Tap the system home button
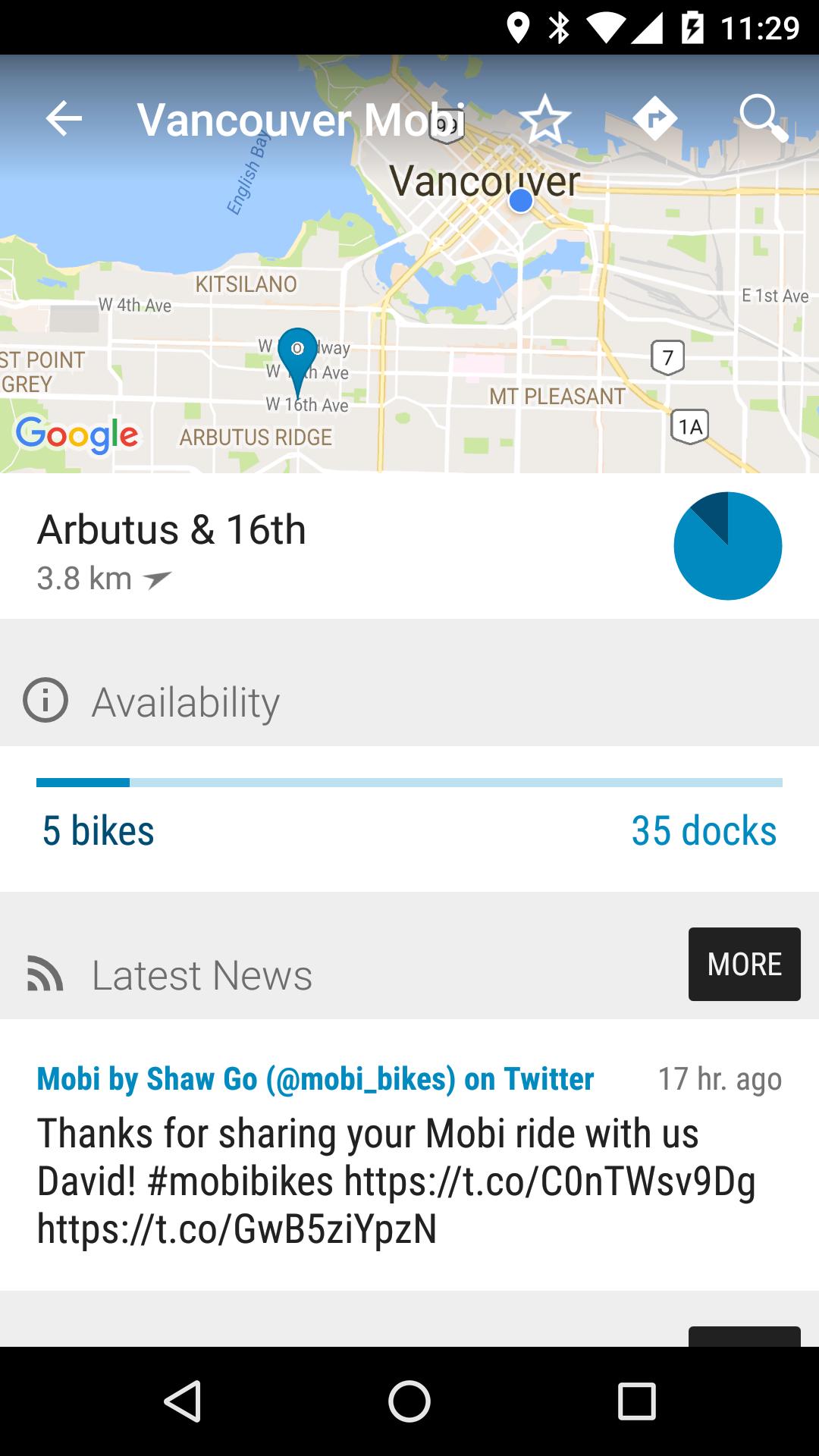819x1456 pixels. click(x=409, y=1401)
